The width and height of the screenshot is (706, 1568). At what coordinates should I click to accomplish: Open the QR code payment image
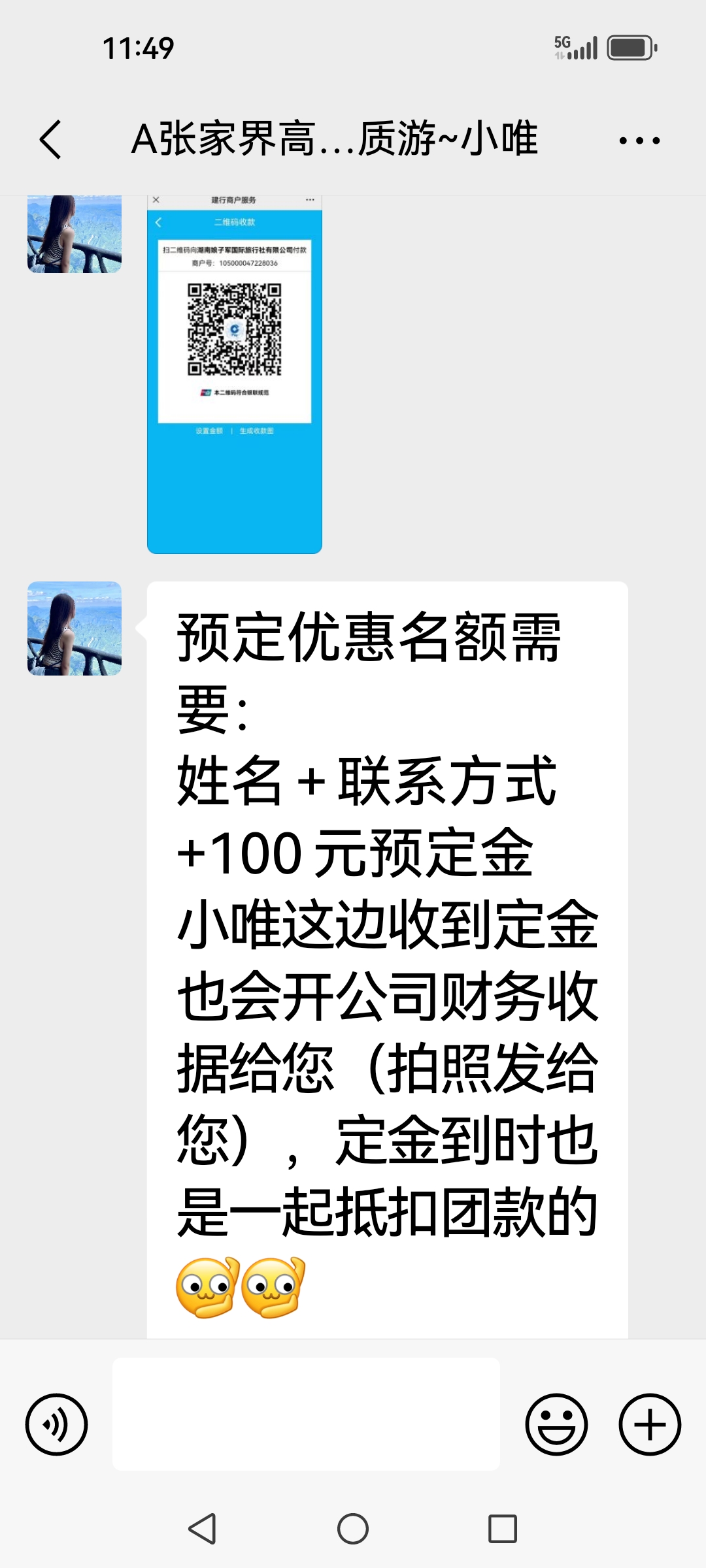point(235,374)
